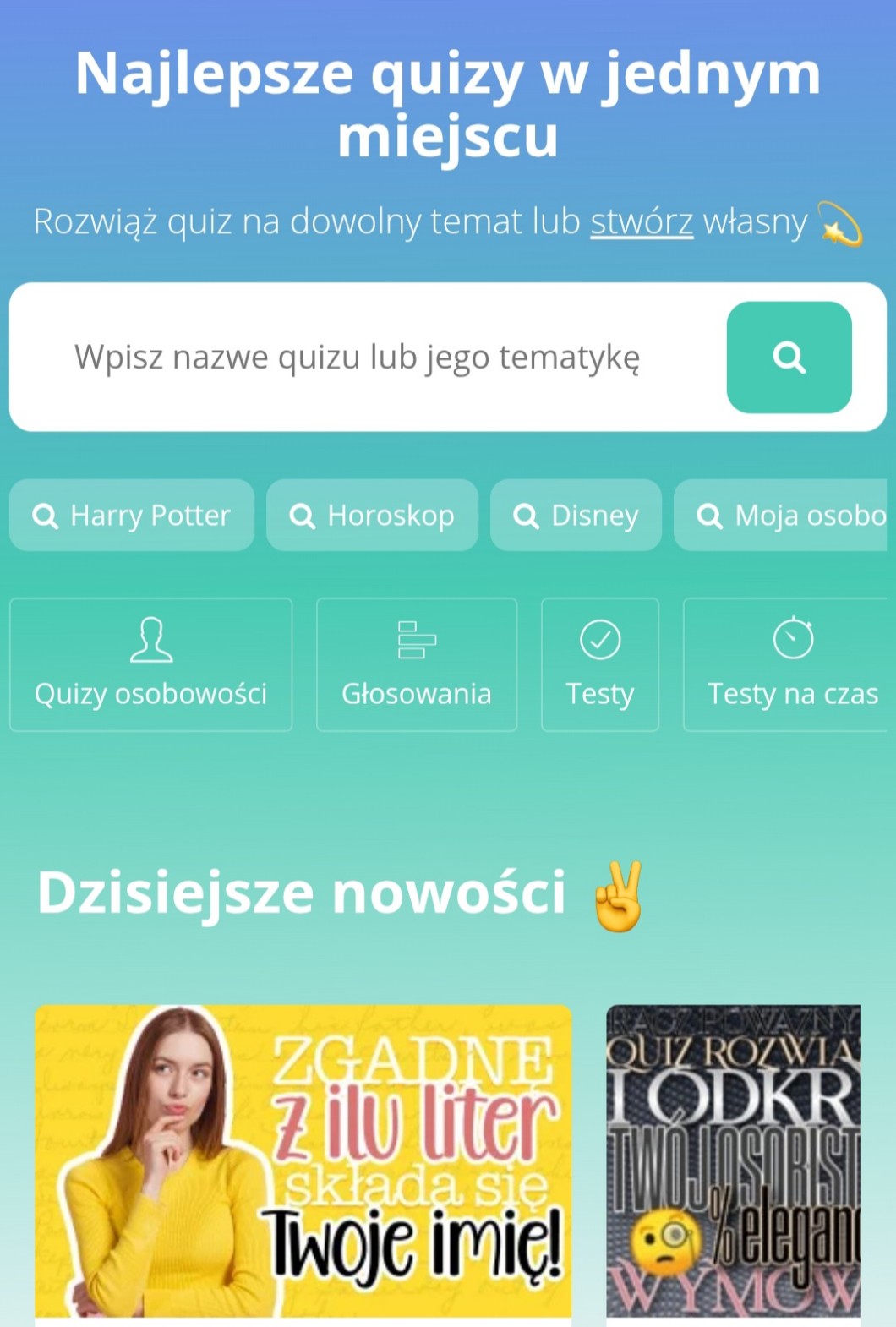Open the underlined "stwórz" link
Viewport: 896px width, 1327px height.
[x=641, y=222]
